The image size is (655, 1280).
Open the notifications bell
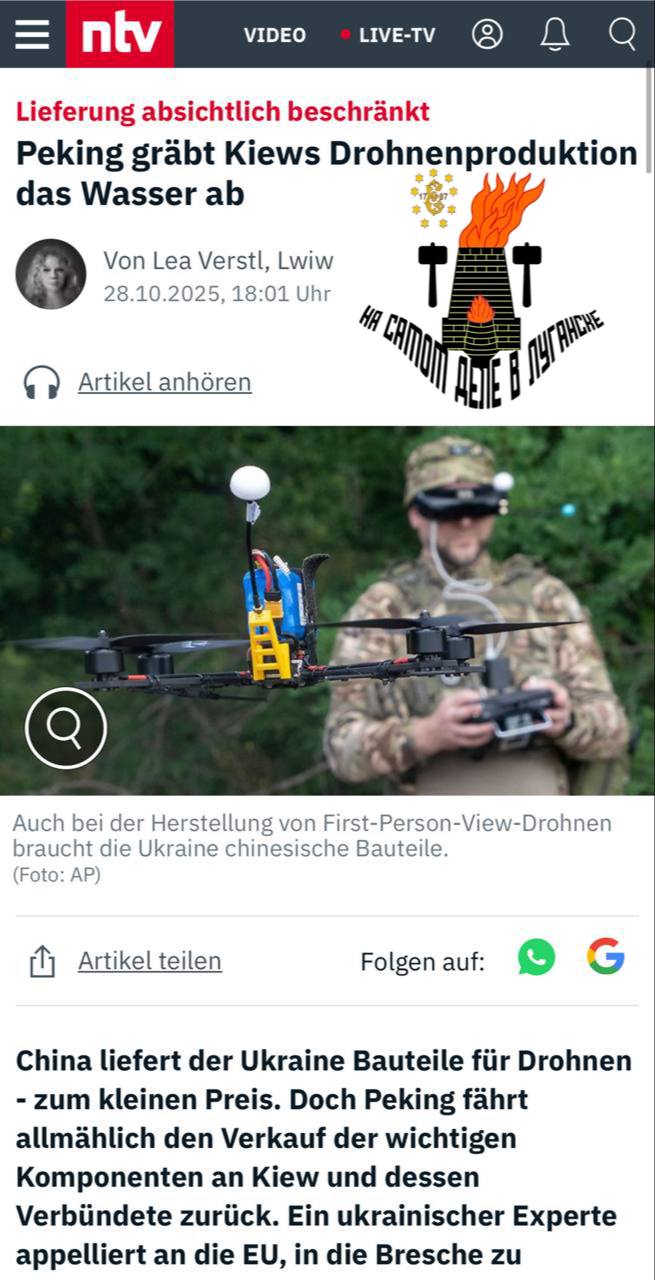[554, 34]
